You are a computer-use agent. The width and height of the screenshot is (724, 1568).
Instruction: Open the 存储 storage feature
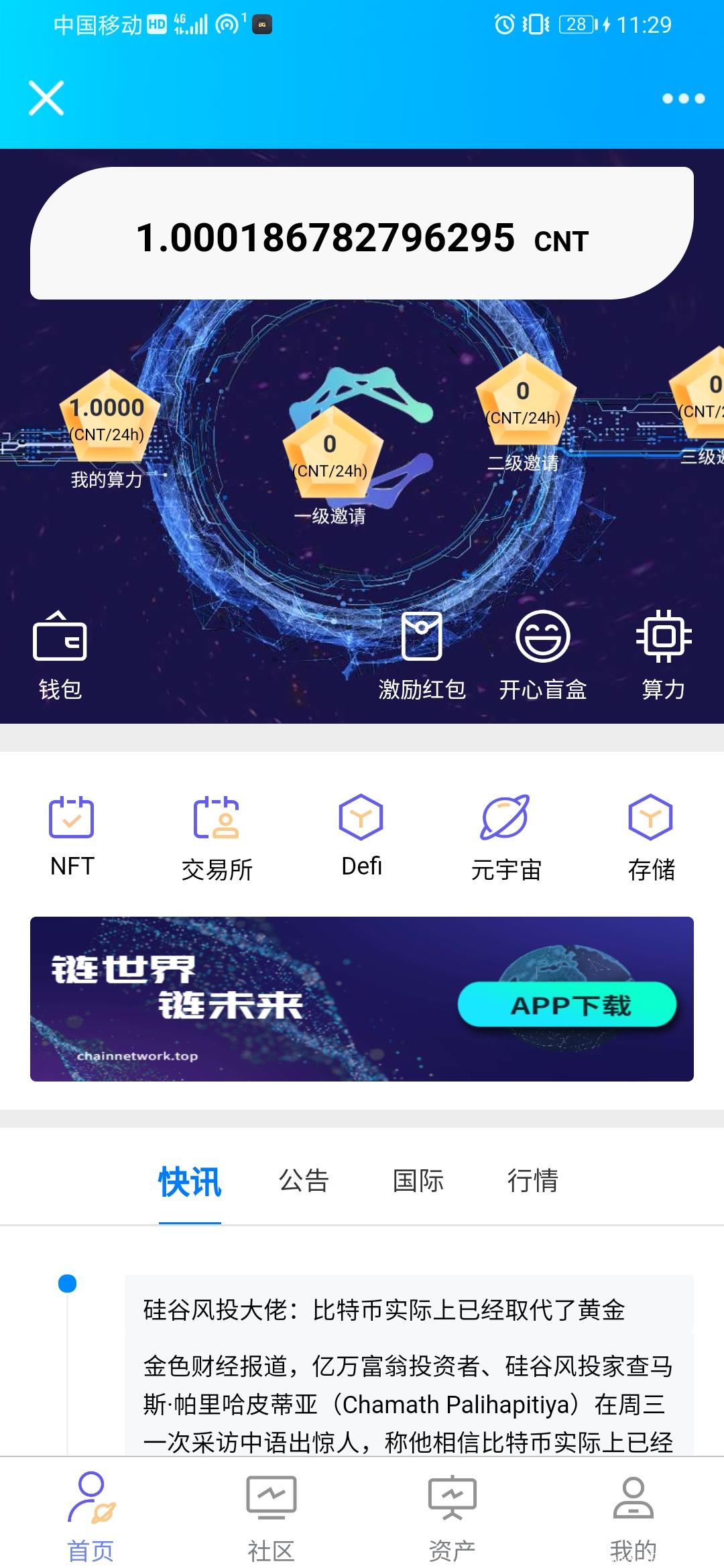pyautogui.click(x=650, y=831)
